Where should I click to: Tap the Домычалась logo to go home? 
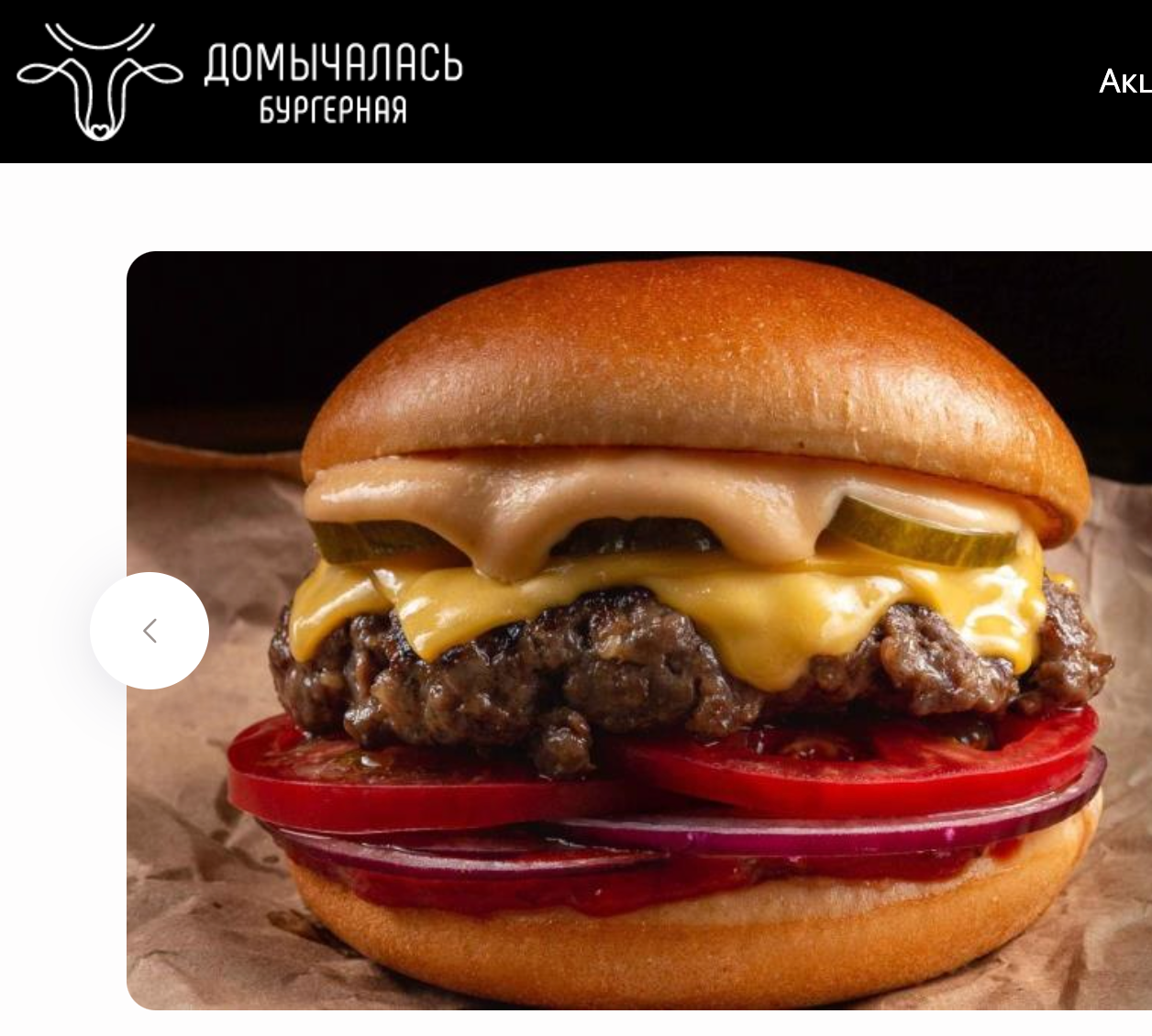240,83
